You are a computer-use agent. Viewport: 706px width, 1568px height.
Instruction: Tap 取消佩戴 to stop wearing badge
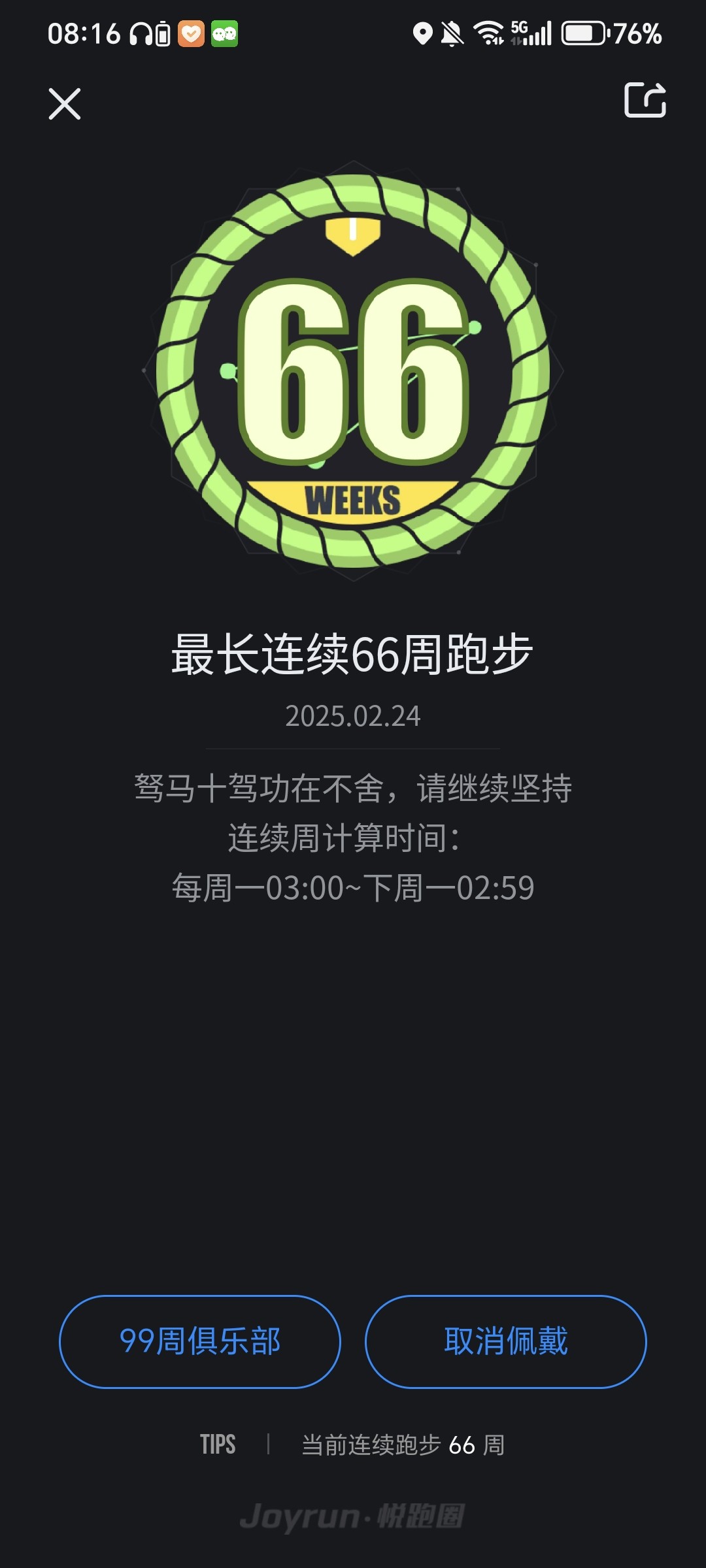[505, 1341]
